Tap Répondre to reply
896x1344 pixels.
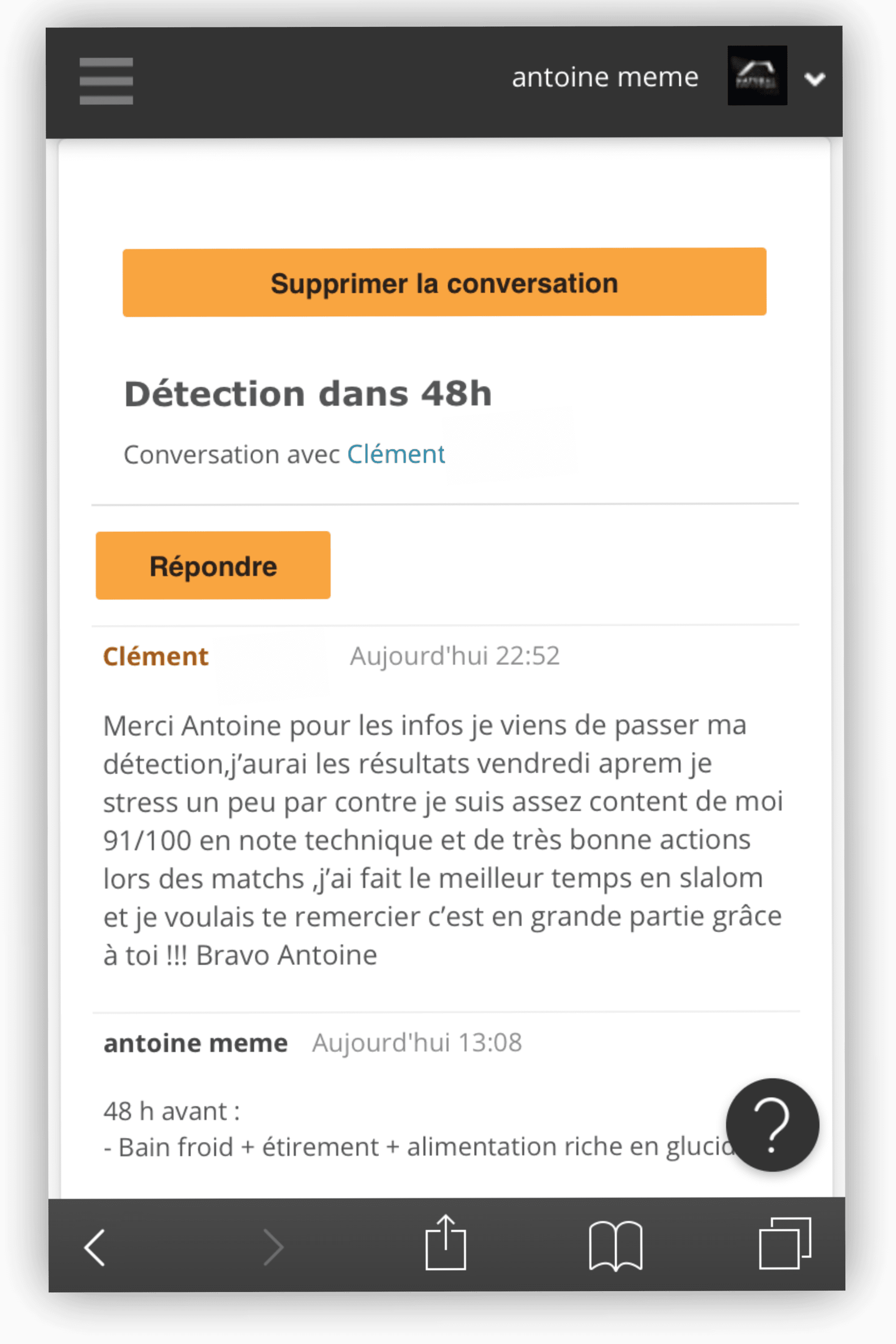pos(212,565)
